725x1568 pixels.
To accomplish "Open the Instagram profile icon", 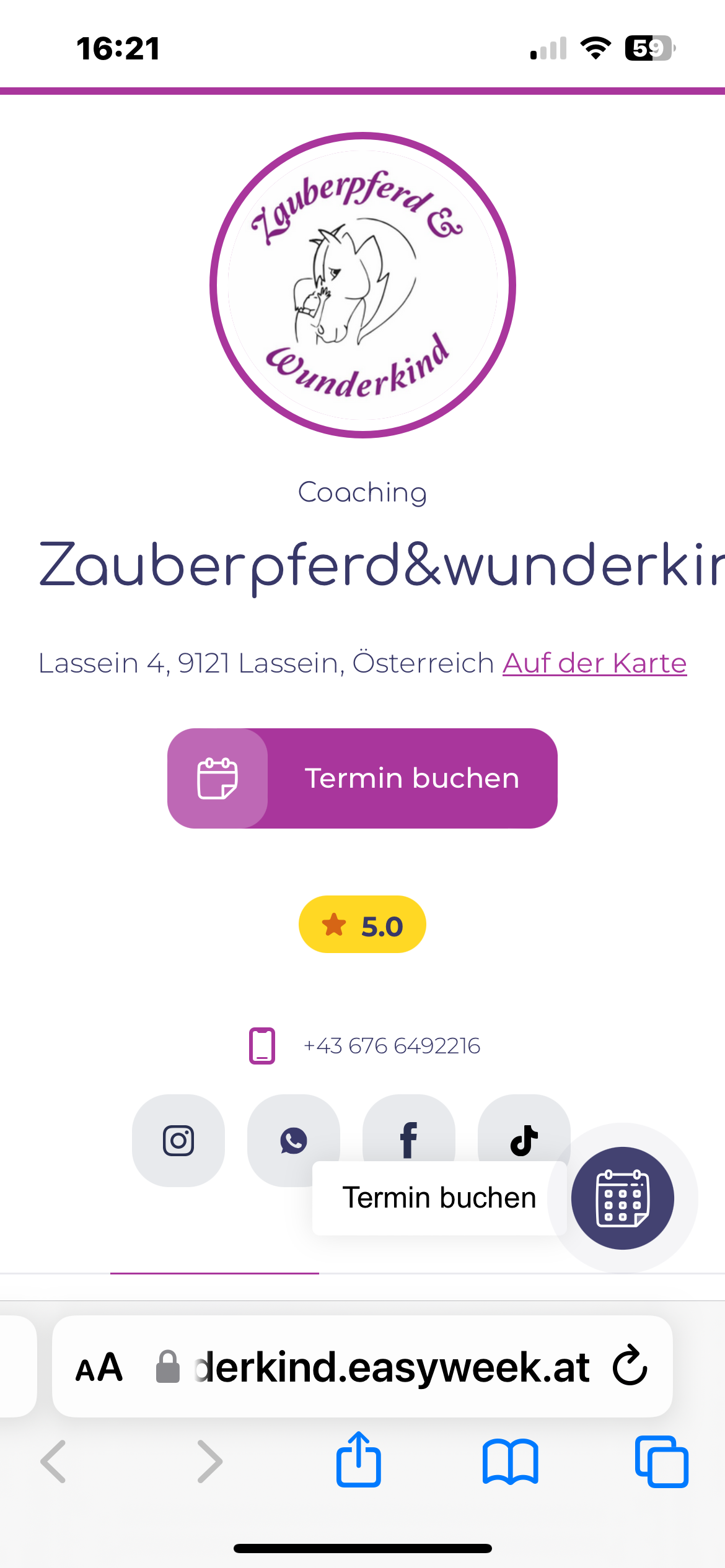I will pyautogui.click(x=178, y=1141).
